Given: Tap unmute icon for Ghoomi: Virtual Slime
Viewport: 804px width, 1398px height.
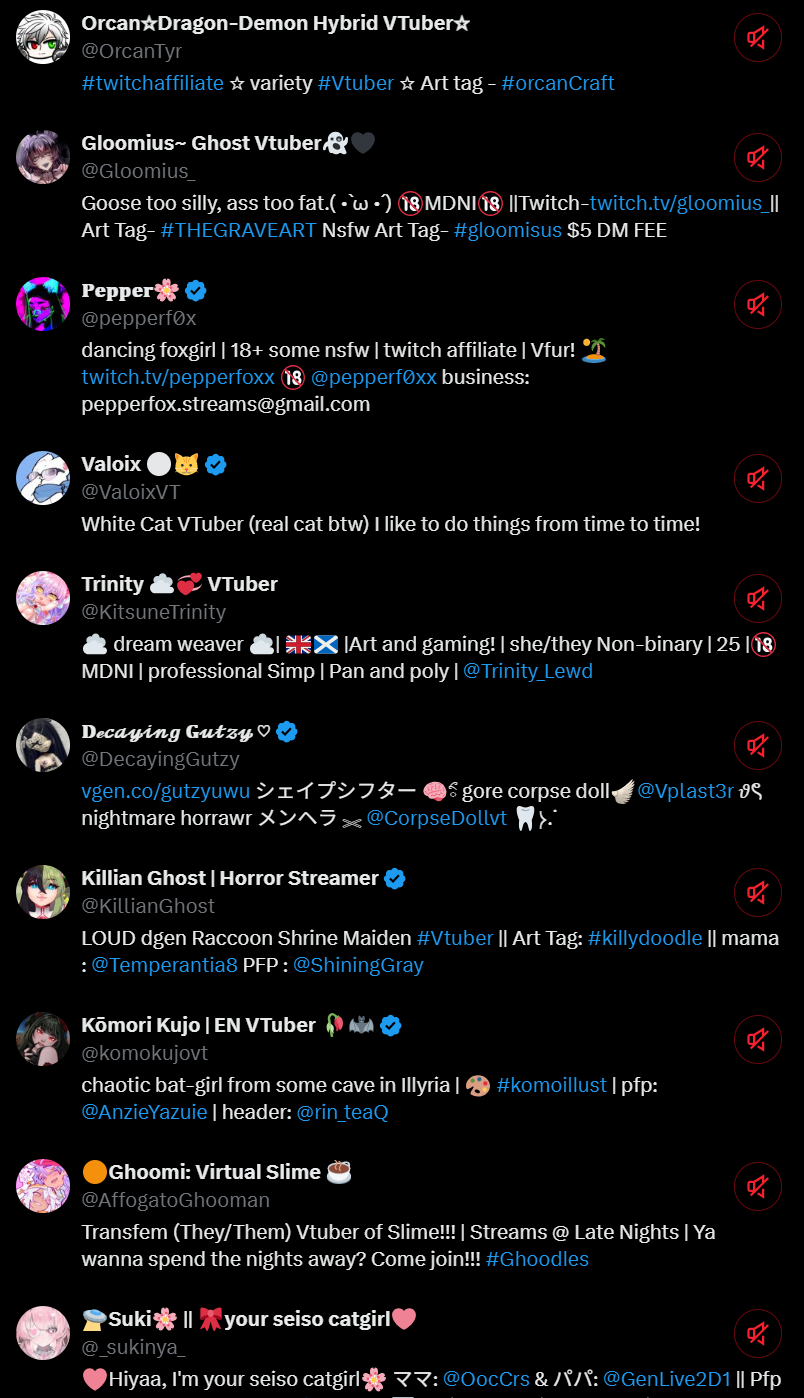Looking at the screenshot, I should coord(758,1186).
